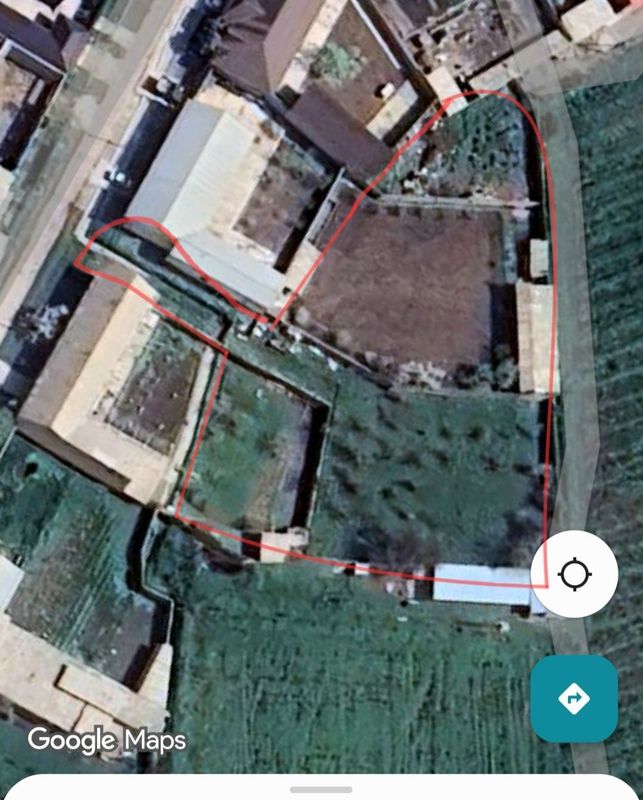Center map on my current location
Screen dimensions: 643x800
tap(574, 575)
